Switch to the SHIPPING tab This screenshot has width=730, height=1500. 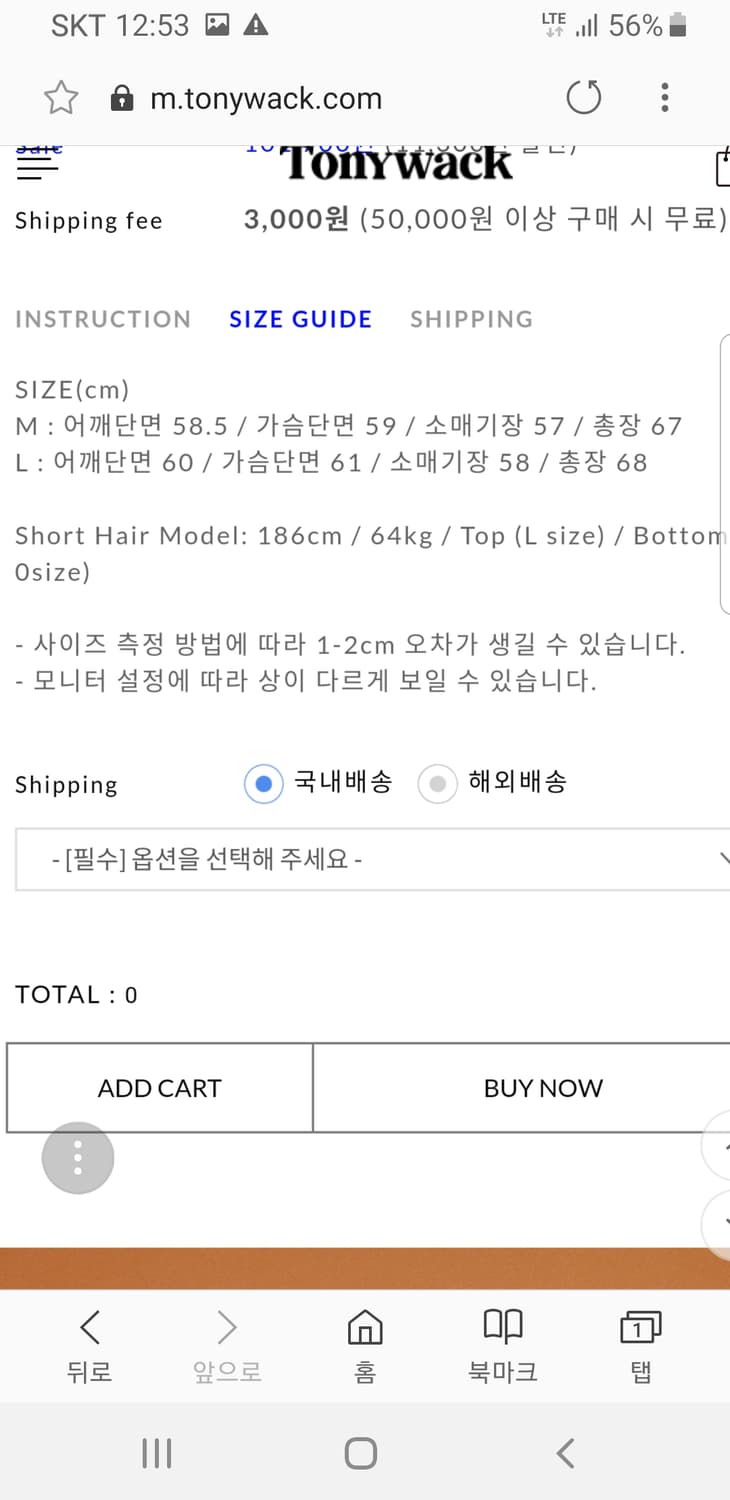[x=470, y=319]
